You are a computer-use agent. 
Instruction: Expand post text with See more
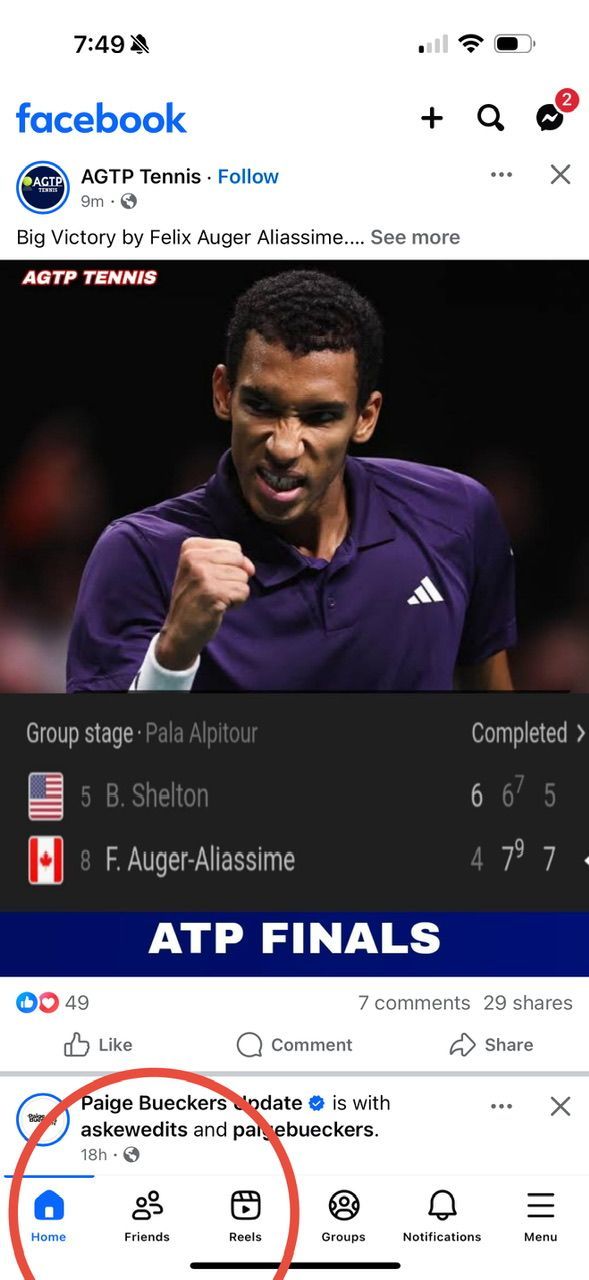pos(415,237)
